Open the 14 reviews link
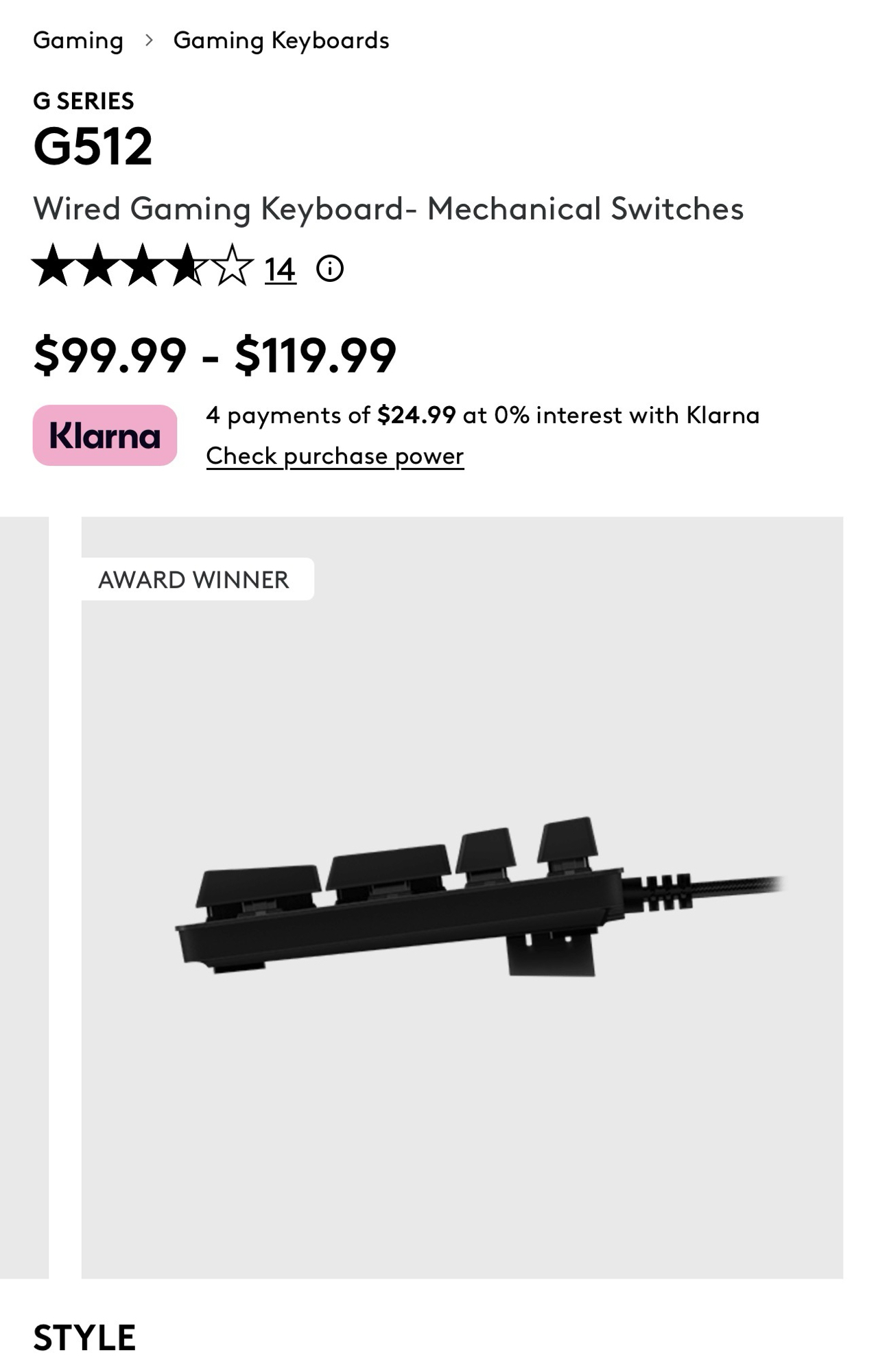Viewport: 876px width, 1372px height. click(x=280, y=270)
